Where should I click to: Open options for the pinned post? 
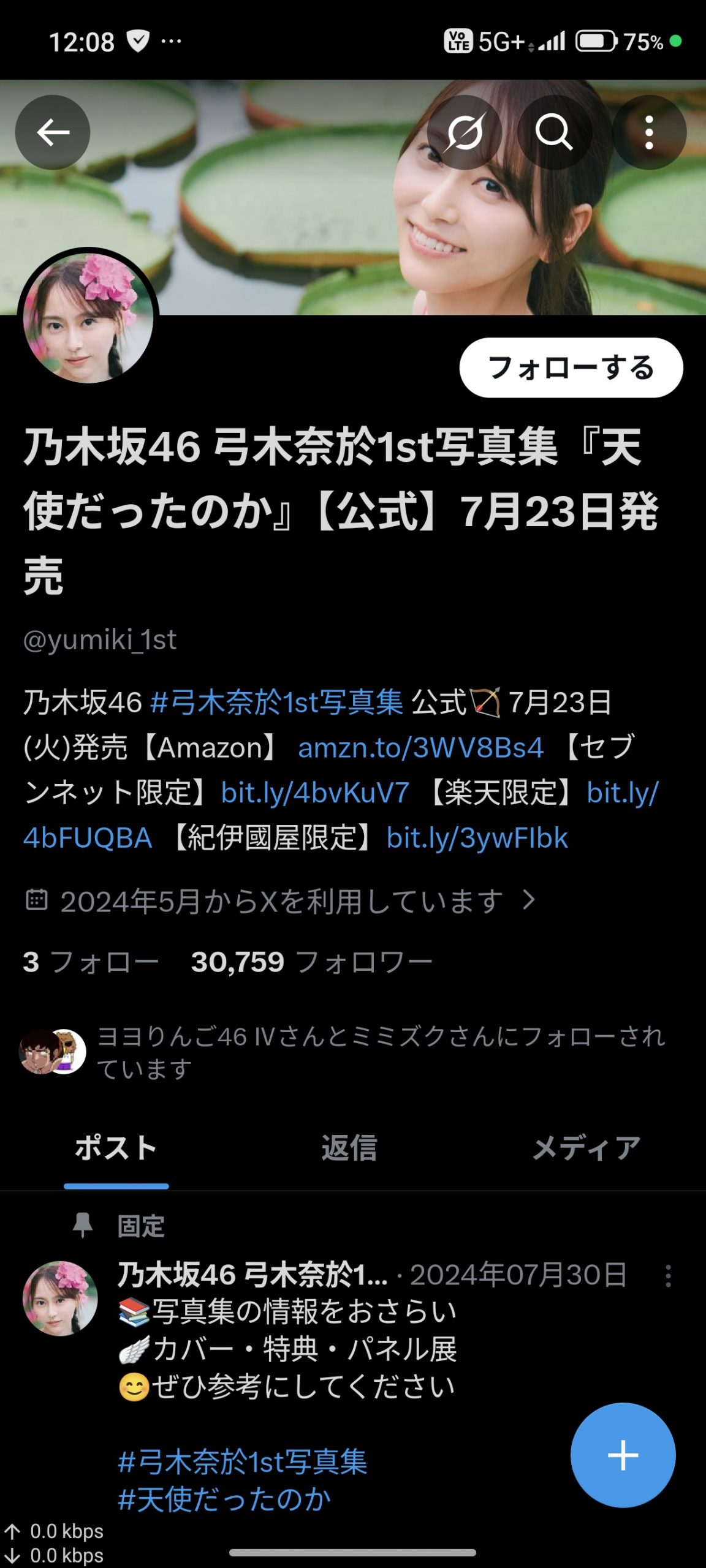tap(668, 1276)
